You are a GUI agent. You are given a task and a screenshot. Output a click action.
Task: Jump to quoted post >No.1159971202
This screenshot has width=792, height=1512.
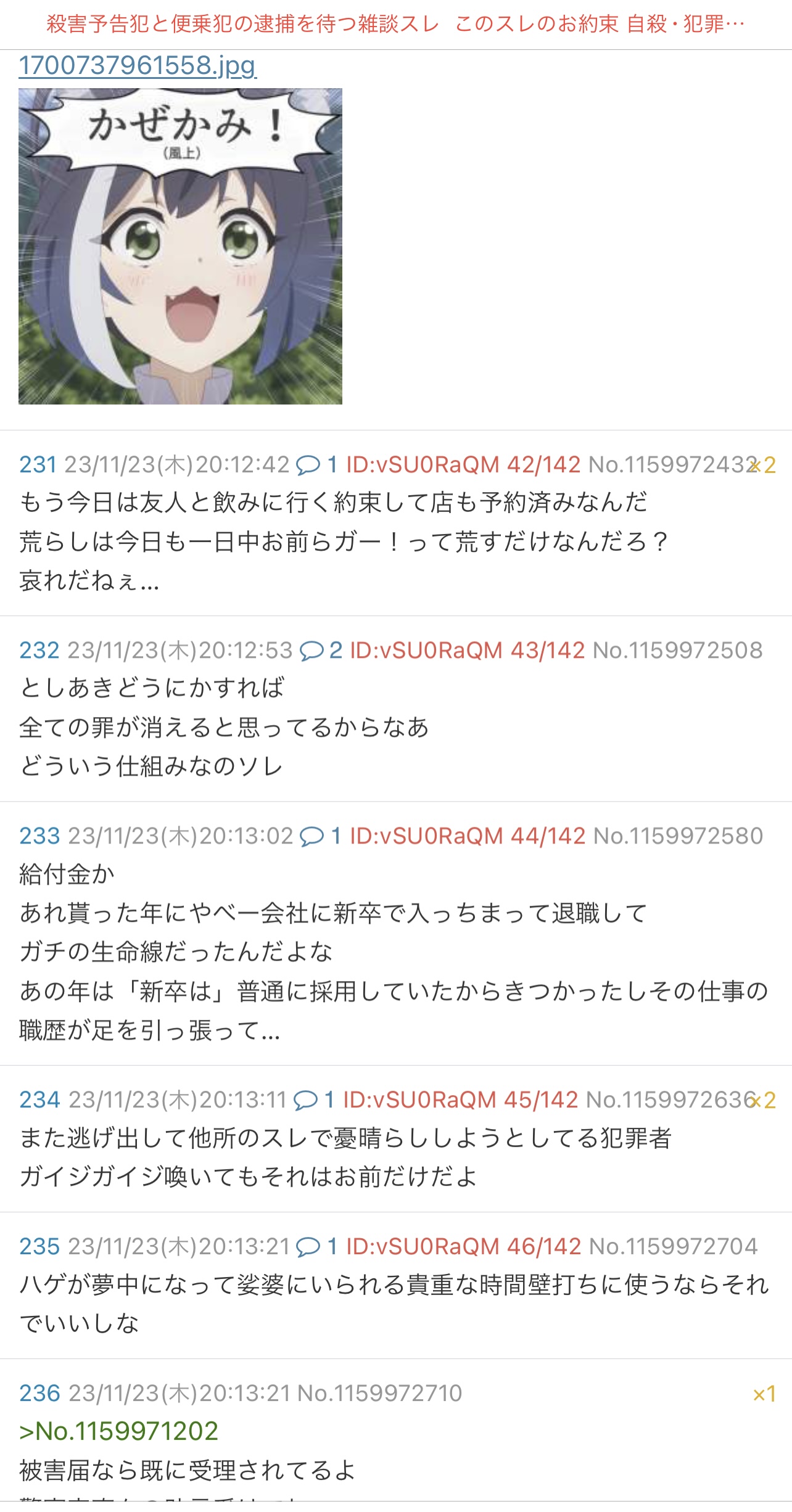click(x=118, y=1431)
